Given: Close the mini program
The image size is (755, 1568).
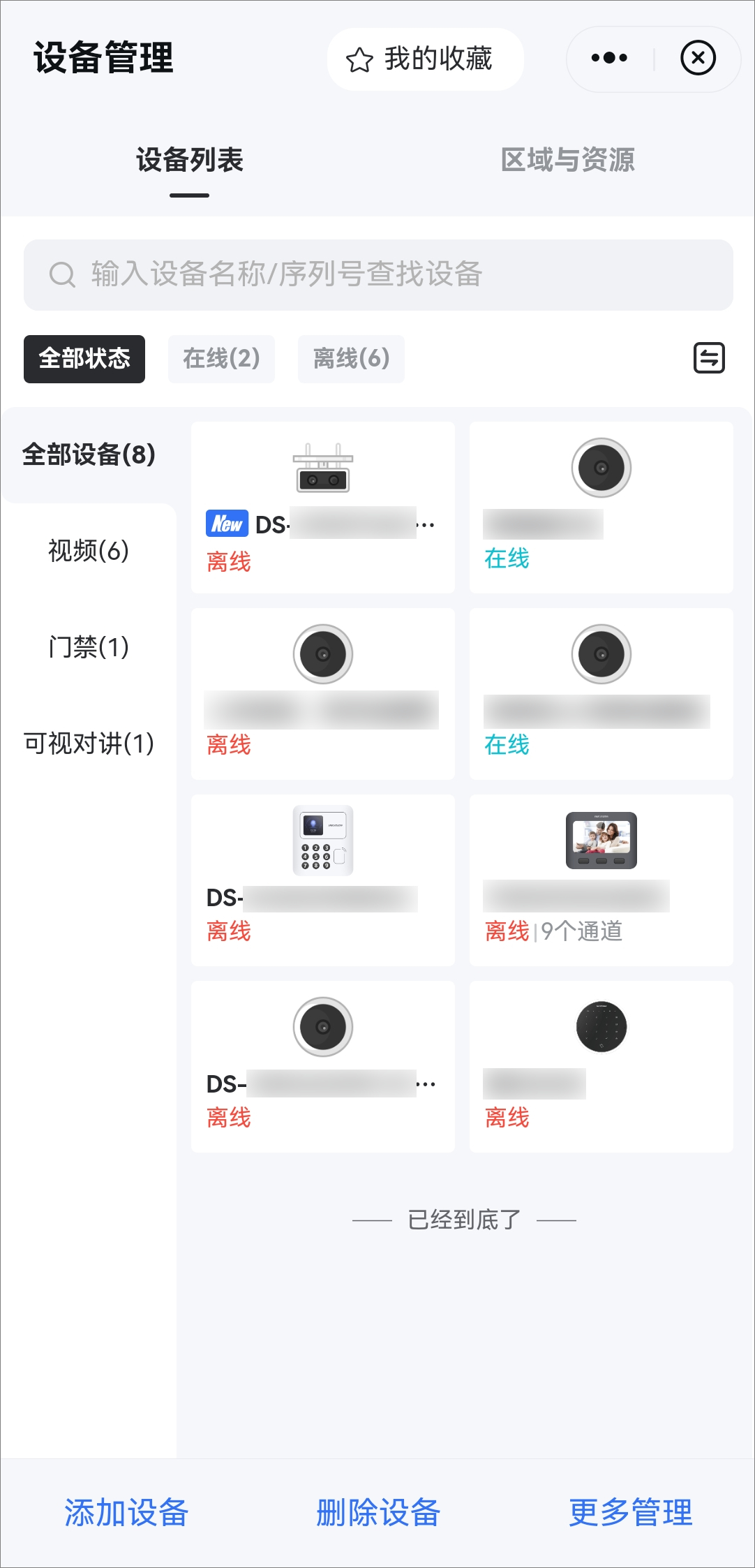Looking at the screenshot, I should [698, 58].
